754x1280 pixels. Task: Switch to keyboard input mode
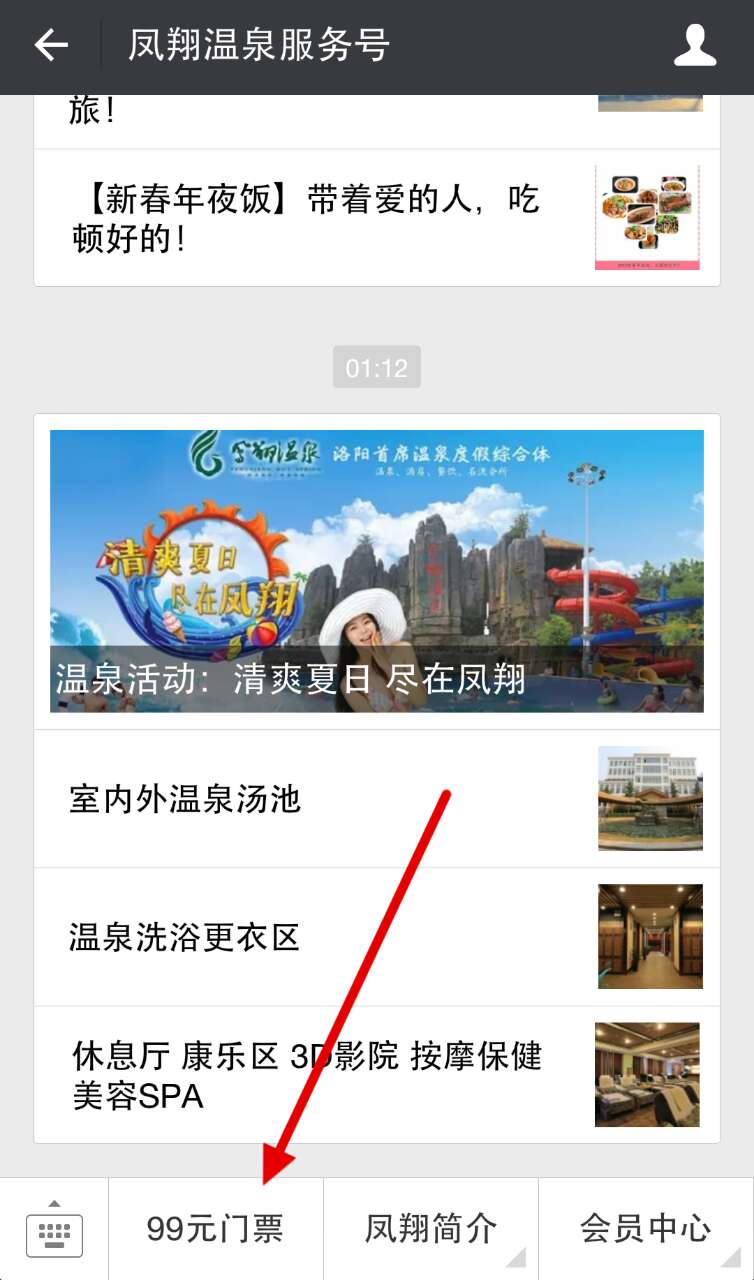pyautogui.click(x=54, y=1230)
